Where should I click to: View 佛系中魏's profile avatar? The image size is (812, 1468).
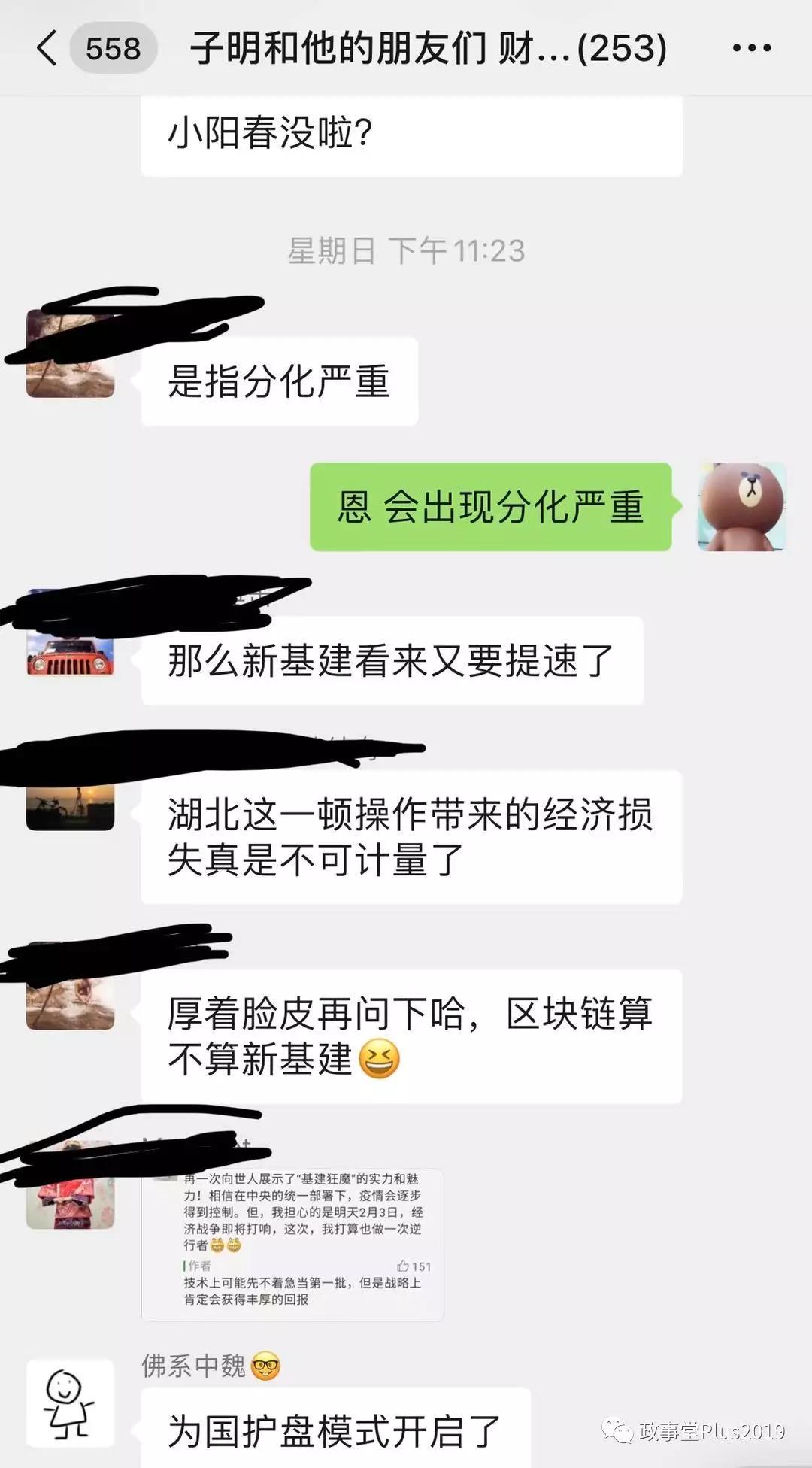coord(70,1403)
